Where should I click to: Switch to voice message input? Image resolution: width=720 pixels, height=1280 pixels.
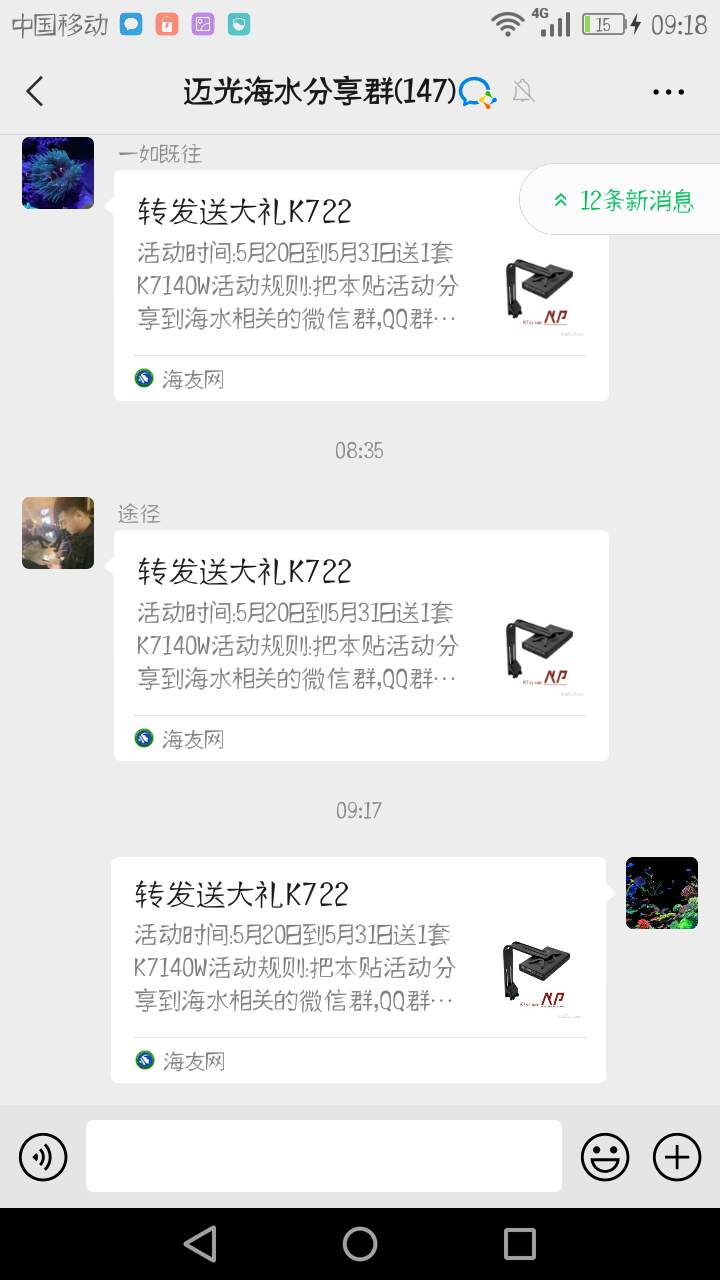pos(43,1157)
